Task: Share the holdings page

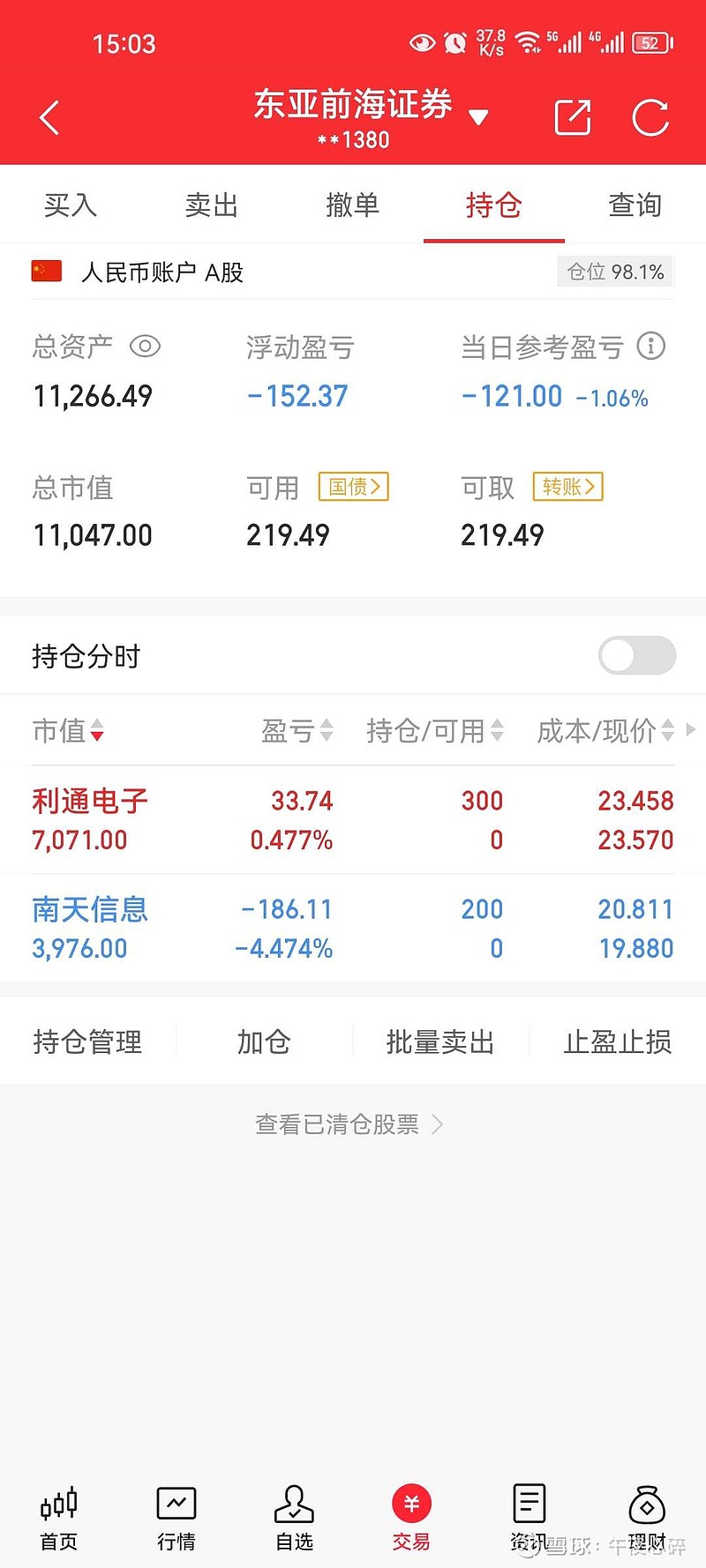Action: pyautogui.click(x=572, y=117)
